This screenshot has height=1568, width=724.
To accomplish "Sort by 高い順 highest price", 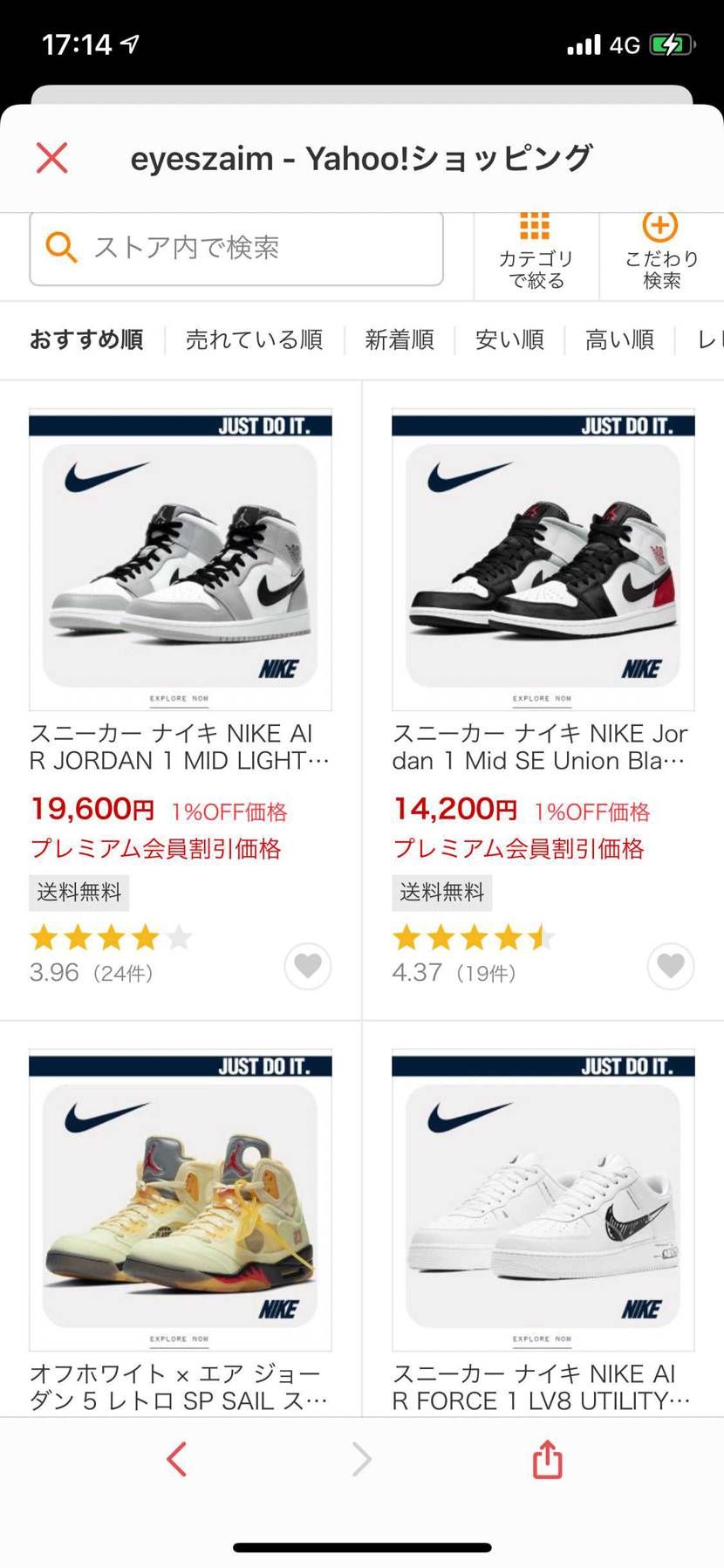I will pos(619,339).
